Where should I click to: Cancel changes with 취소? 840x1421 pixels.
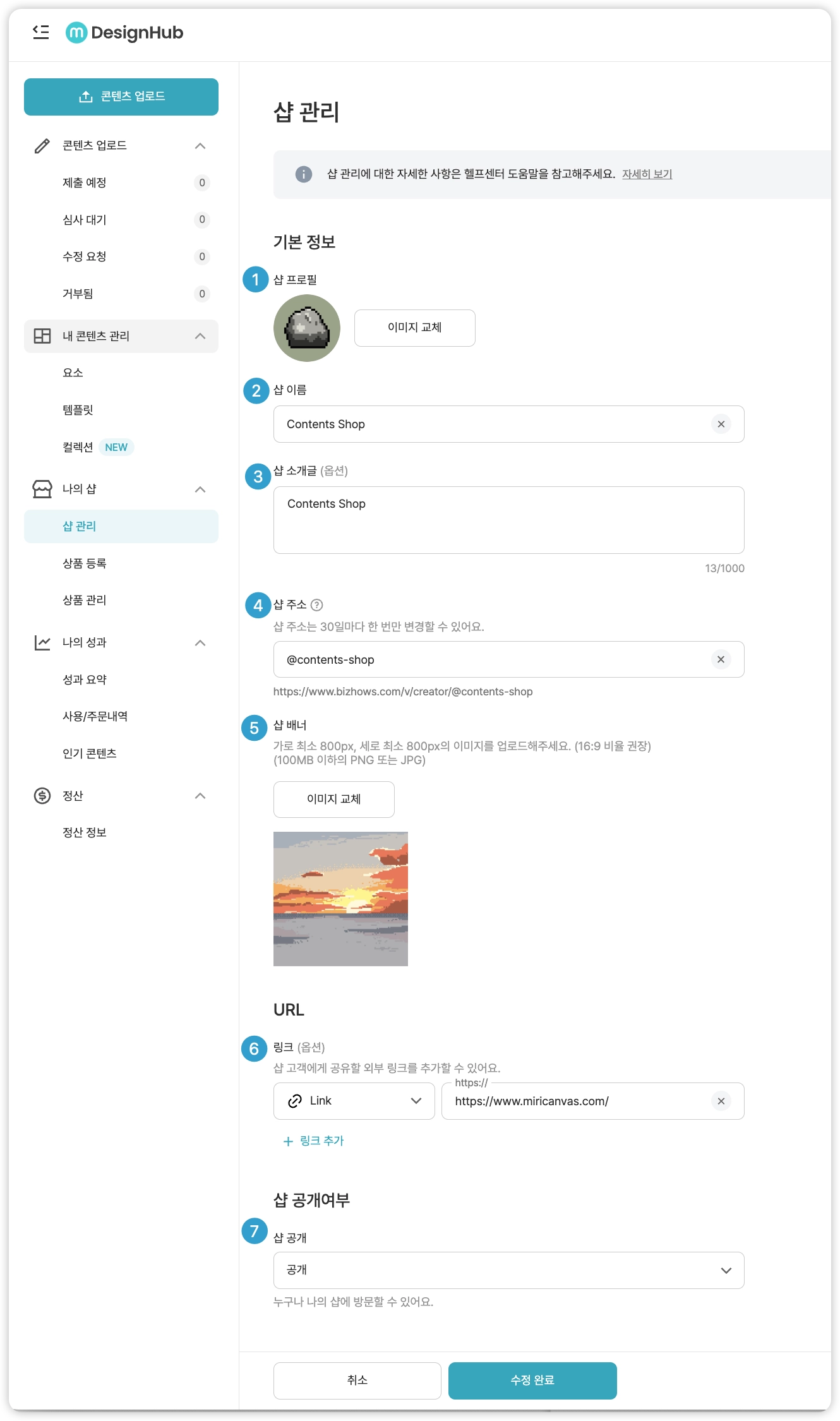tap(357, 1380)
